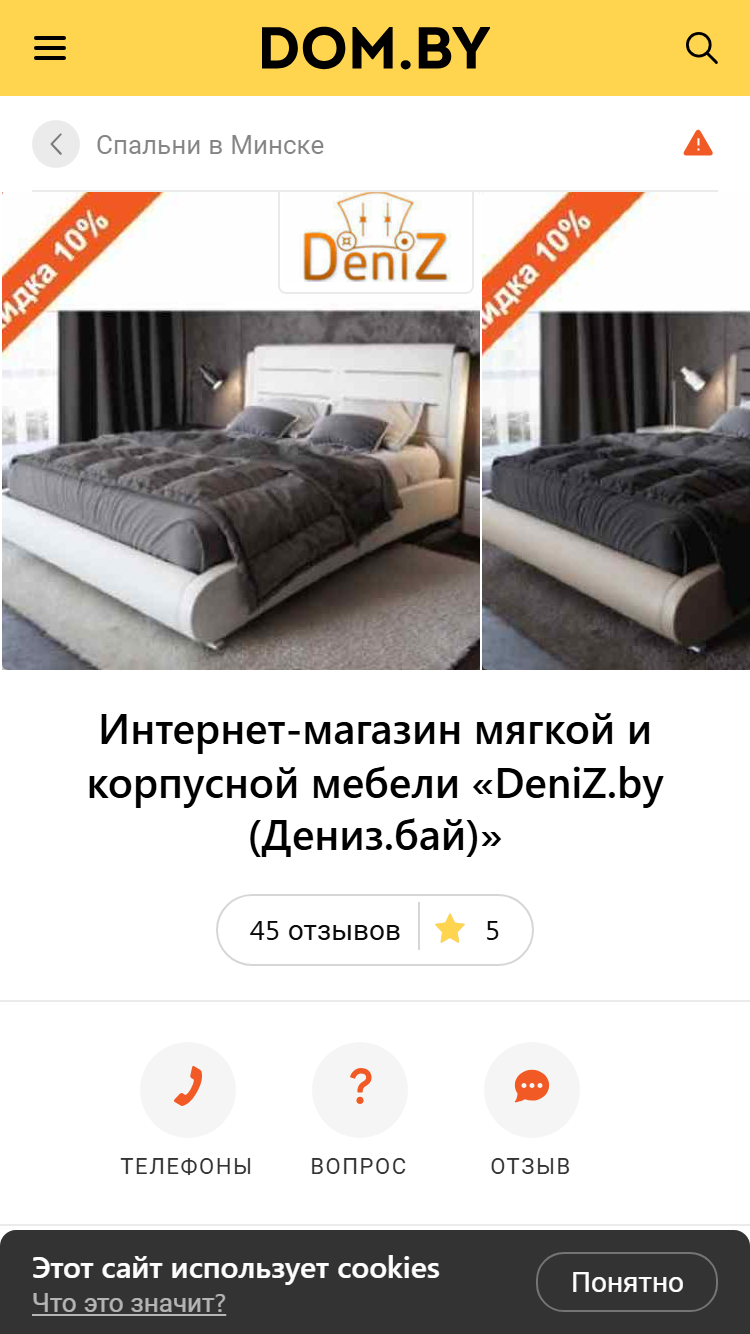This screenshot has width=750, height=1334.
Task: Open the search magnifier icon
Action: click(701, 48)
